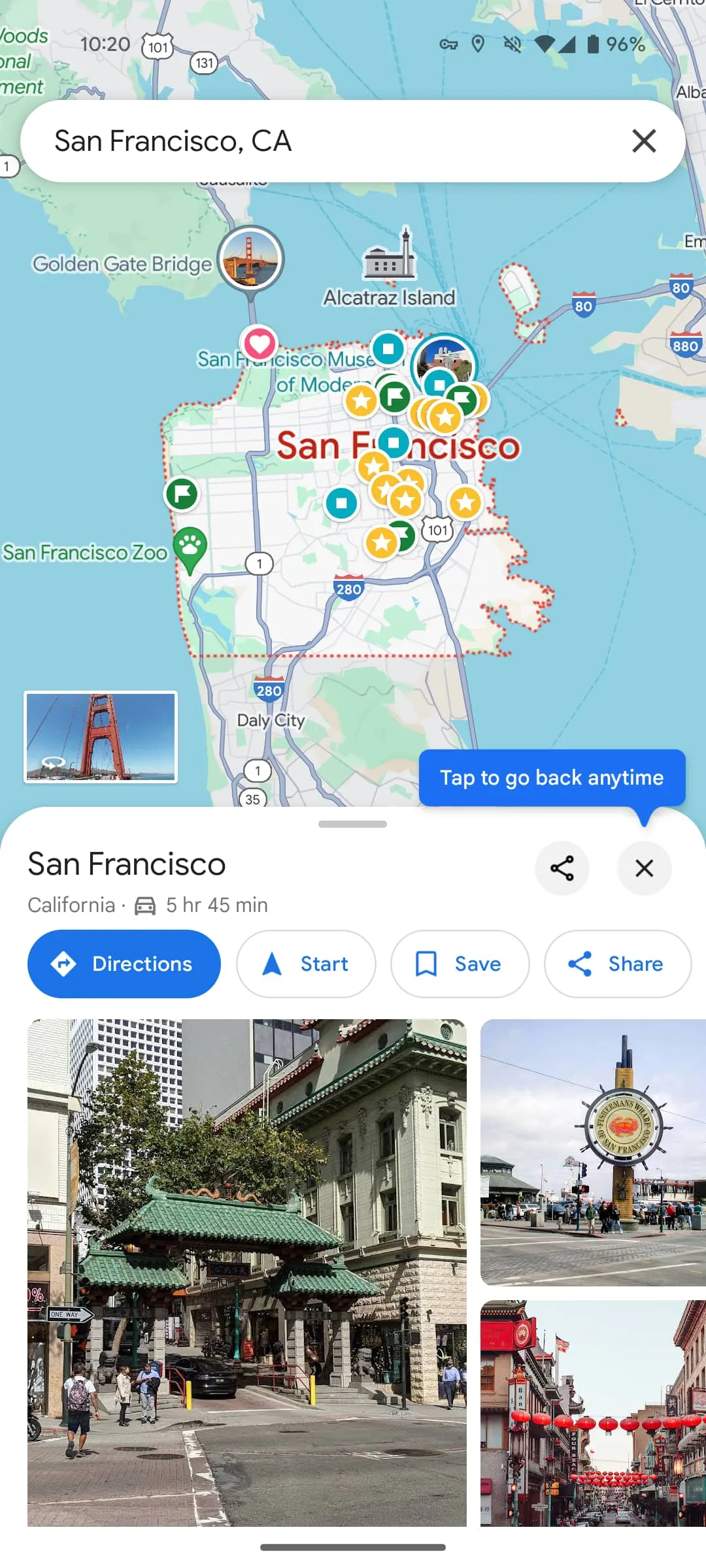Close the San Francisco place sheet
Image resolution: width=706 pixels, height=1568 pixels.
(644, 868)
